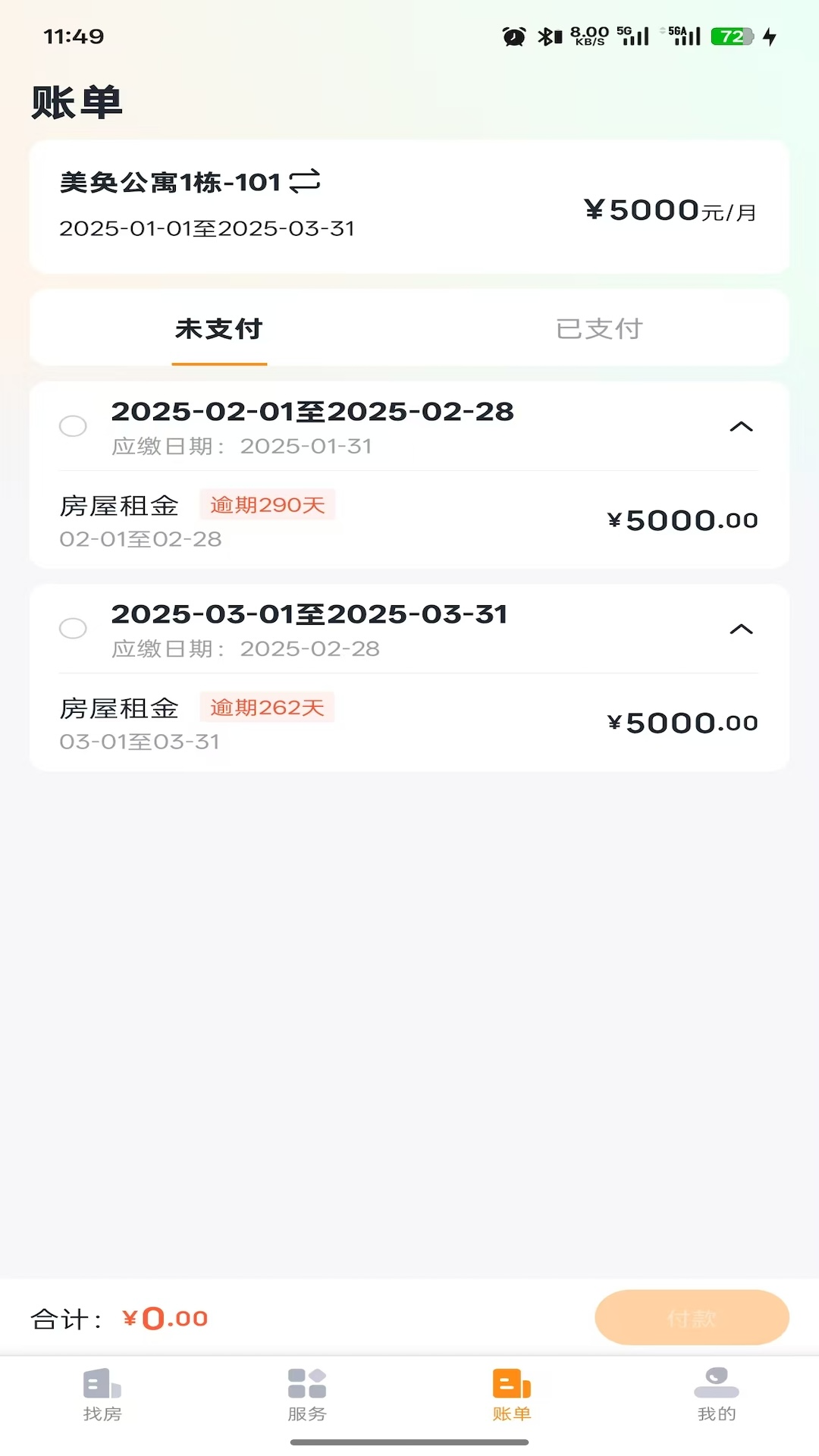Select the 2025-02-01至2025-02-28 bill

click(73, 426)
